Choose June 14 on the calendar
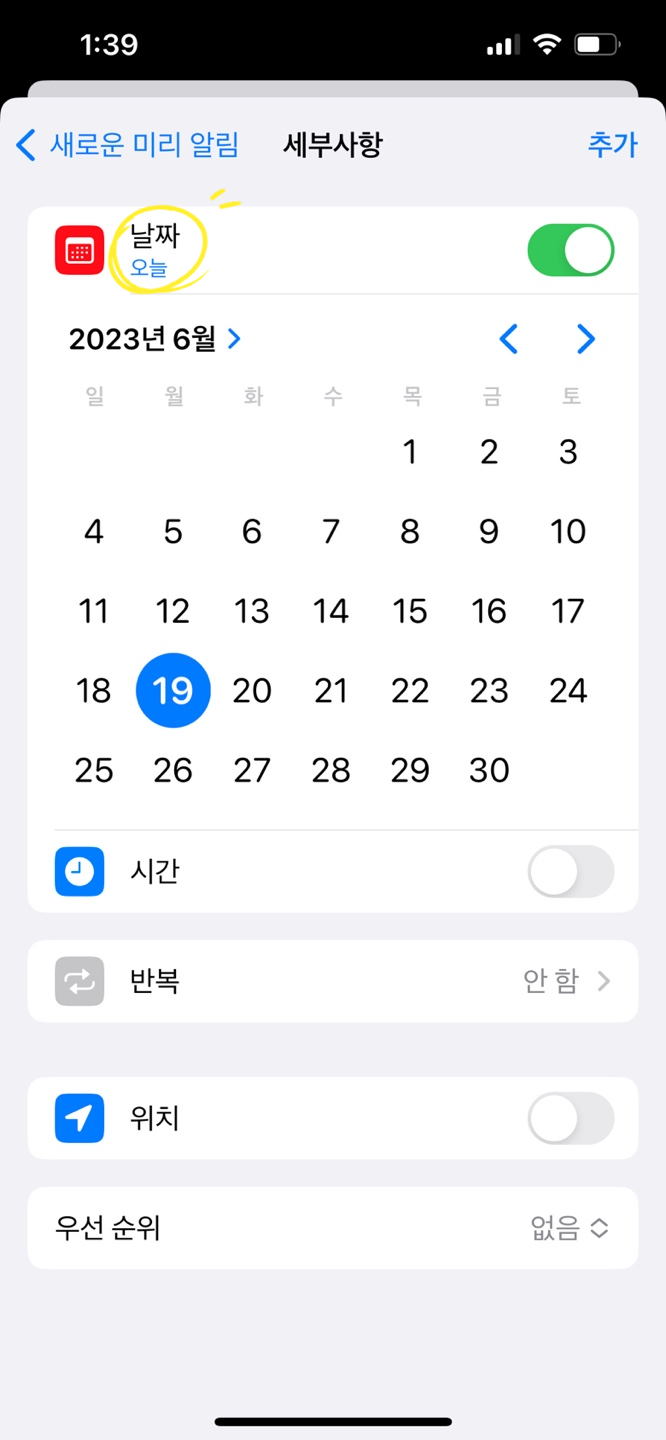Viewport: 666px width, 1440px height. pos(331,611)
